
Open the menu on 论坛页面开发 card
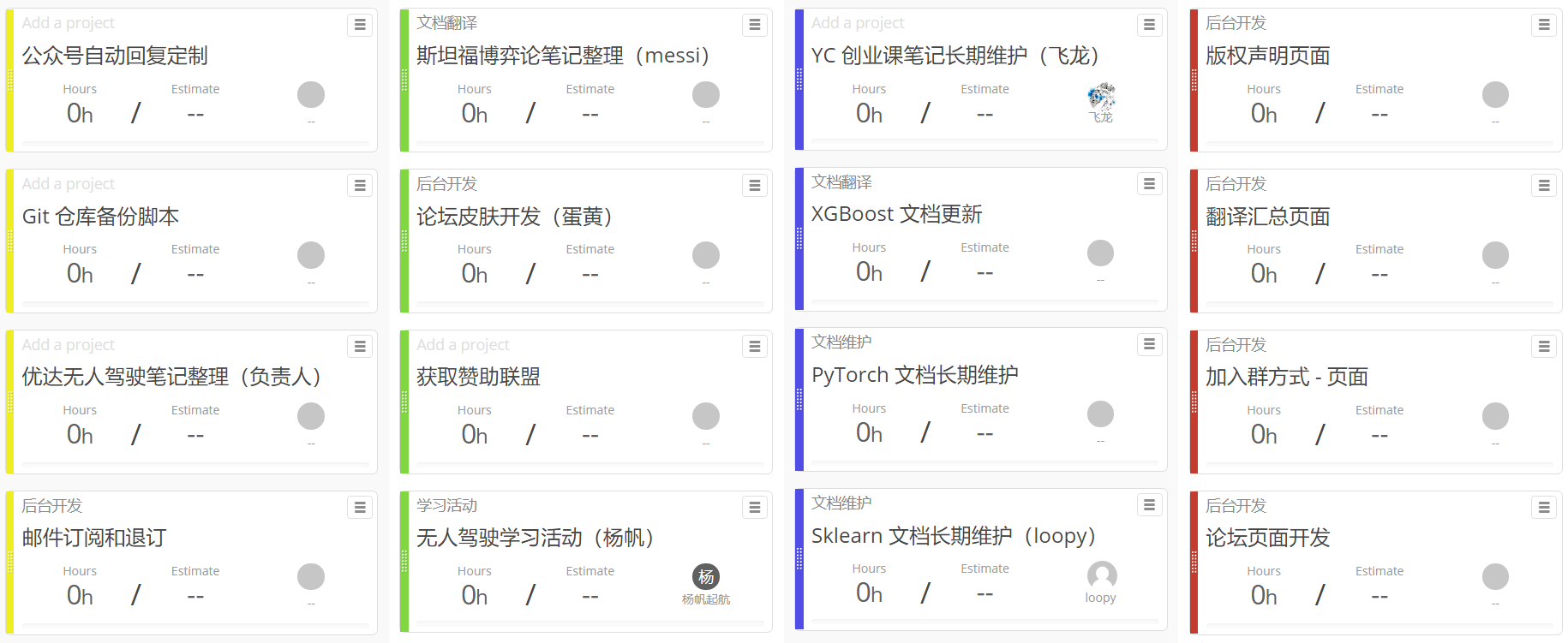coord(1544,508)
